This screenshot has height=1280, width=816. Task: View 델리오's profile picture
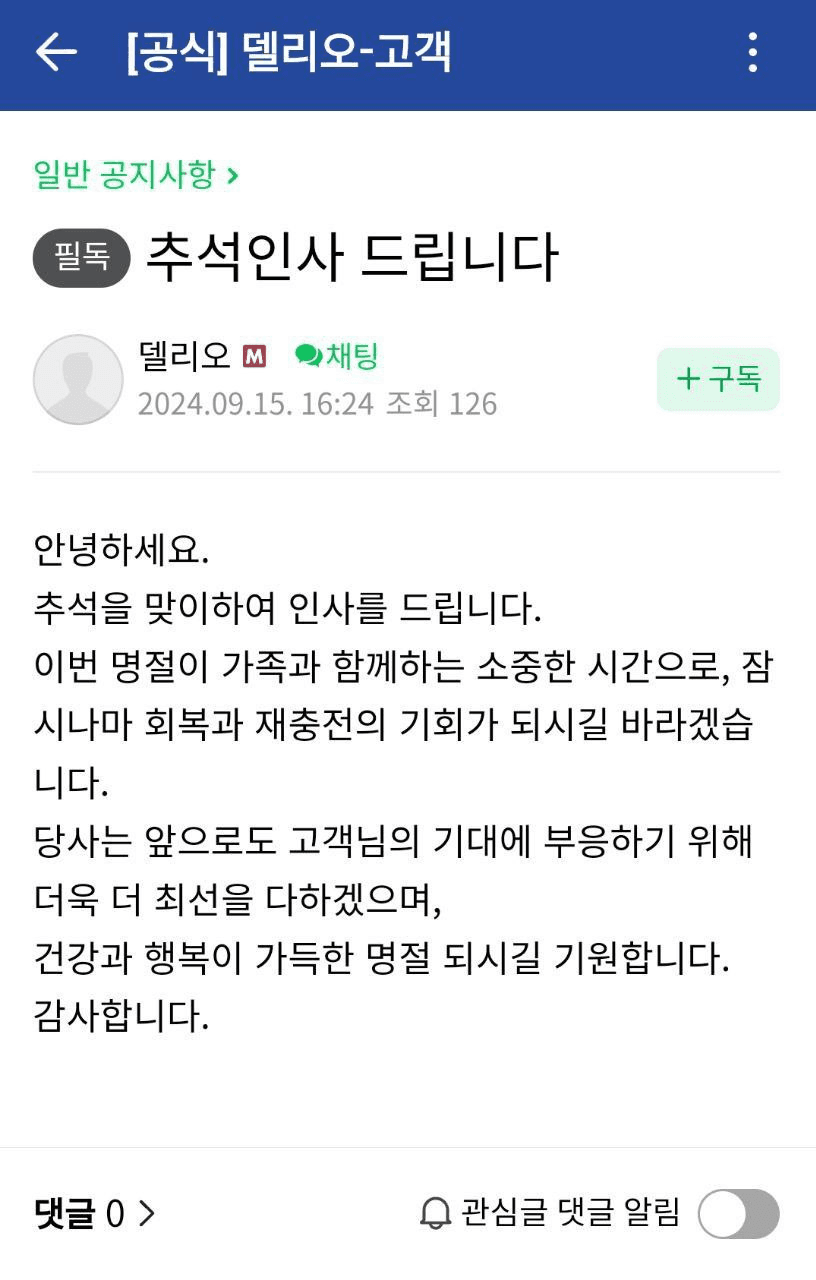click(78, 379)
